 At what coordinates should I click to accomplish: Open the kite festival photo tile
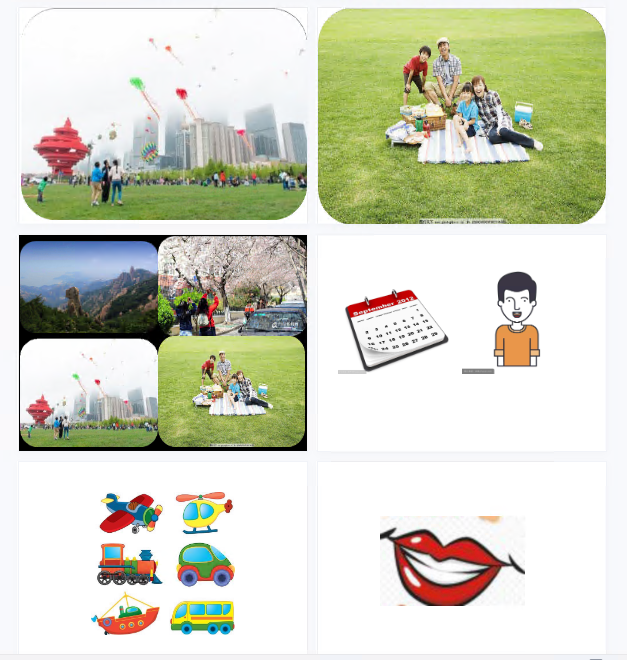(163, 115)
